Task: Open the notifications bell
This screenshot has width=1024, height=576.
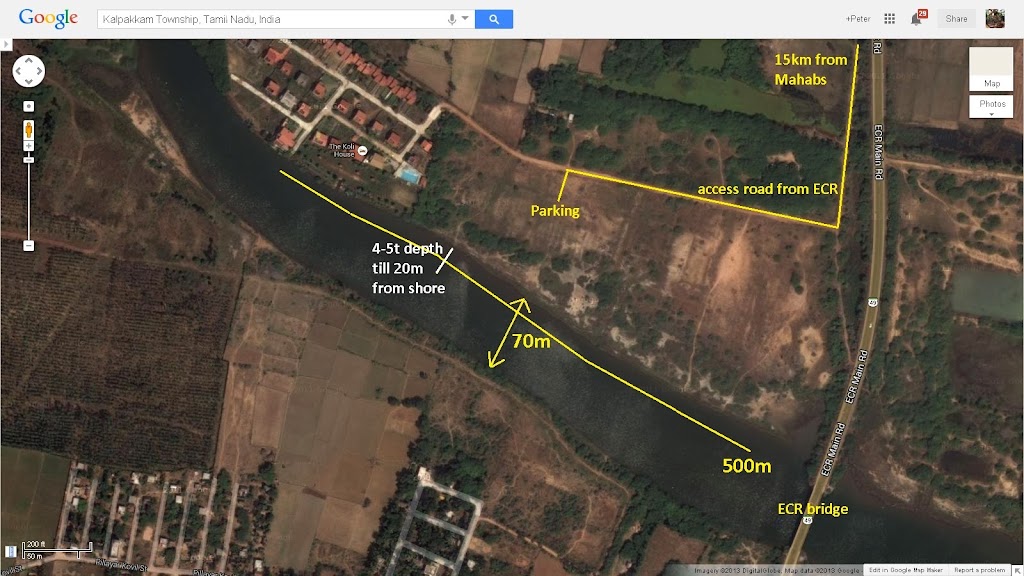Action: point(916,19)
